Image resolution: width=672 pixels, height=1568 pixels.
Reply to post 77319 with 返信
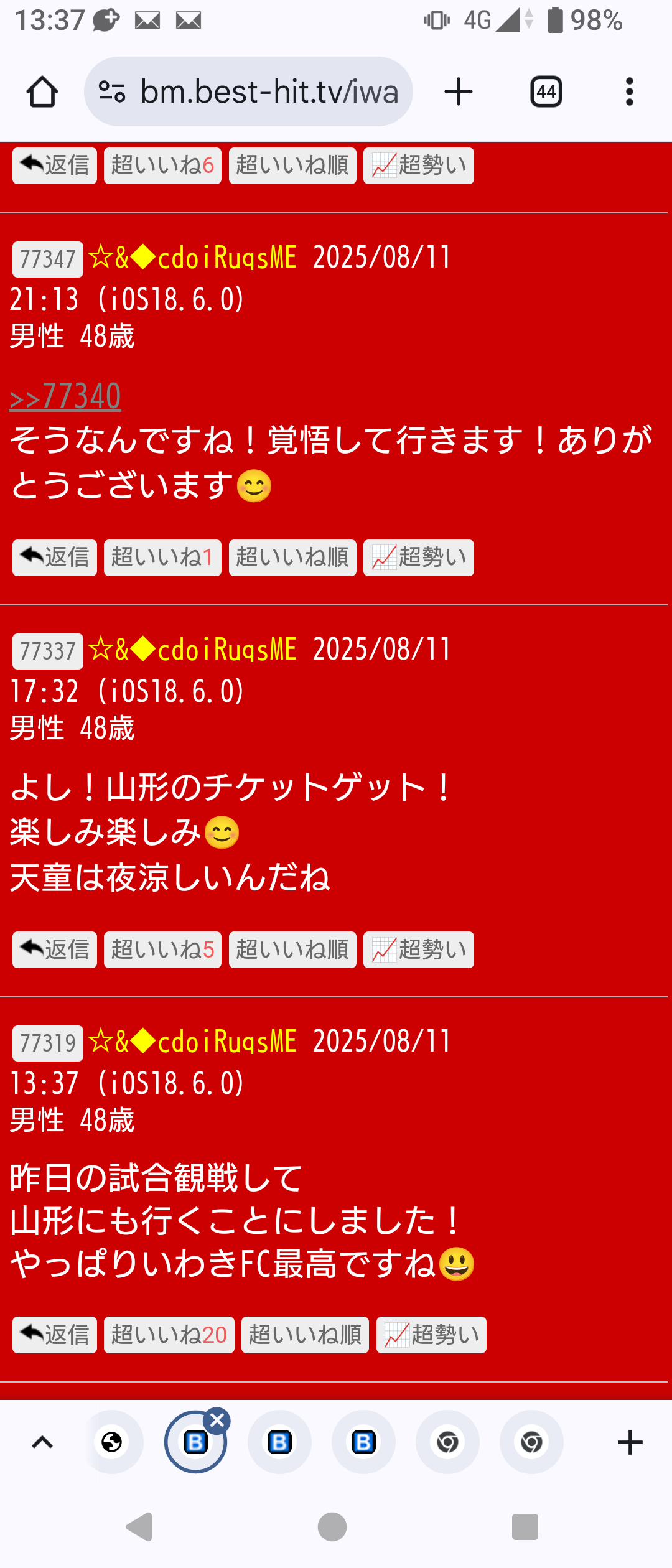[x=55, y=1335]
